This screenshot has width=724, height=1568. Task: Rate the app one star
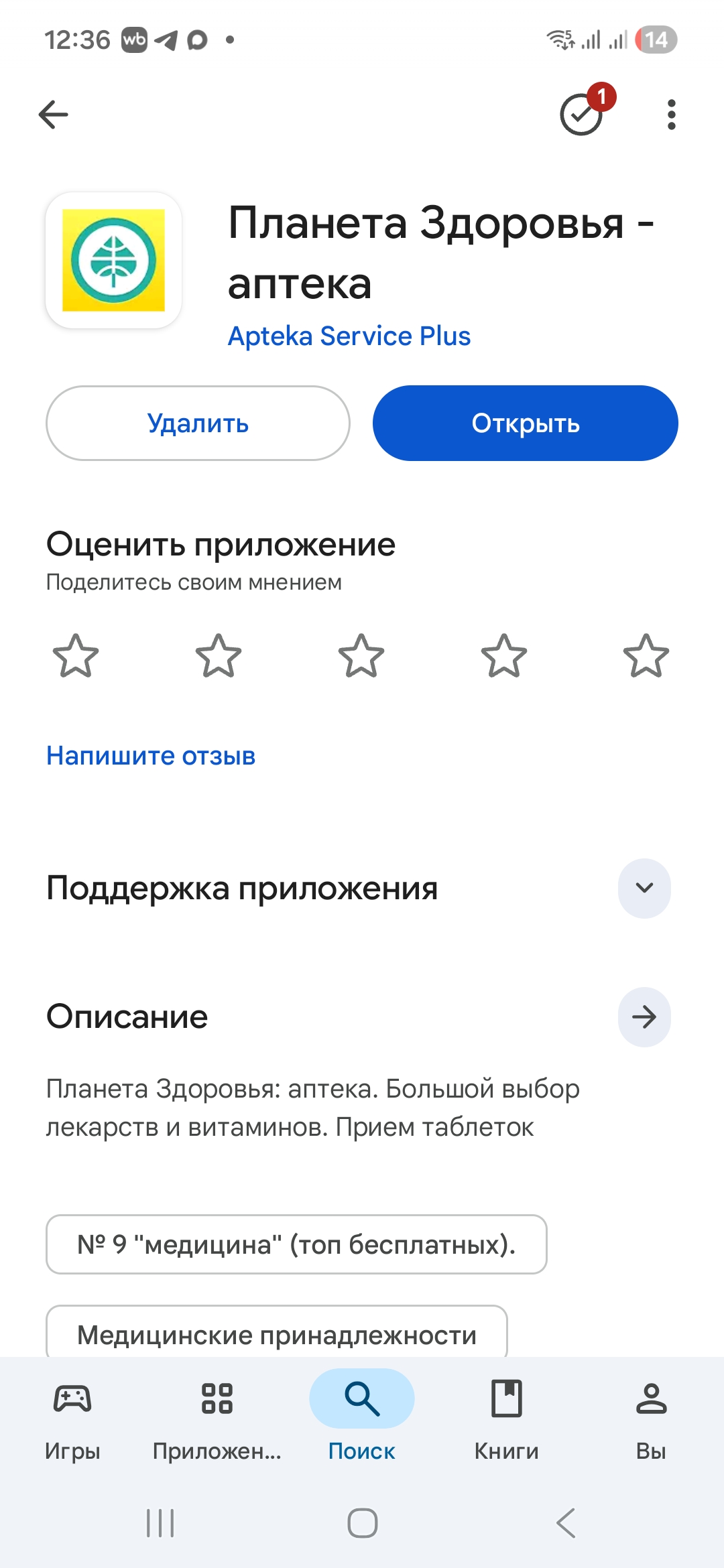coord(76,656)
